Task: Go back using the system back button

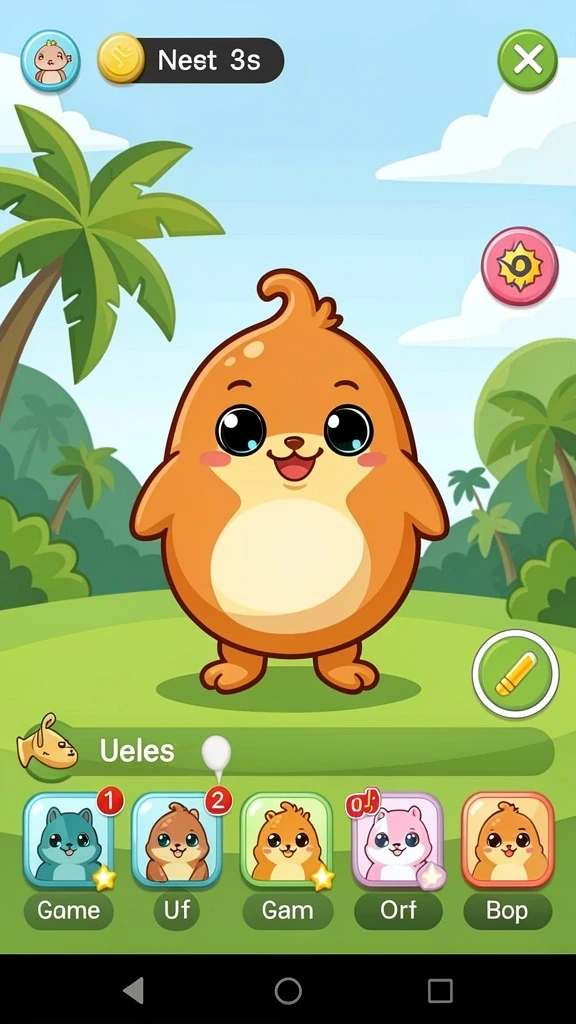Action: pyautogui.click(x=134, y=991)
